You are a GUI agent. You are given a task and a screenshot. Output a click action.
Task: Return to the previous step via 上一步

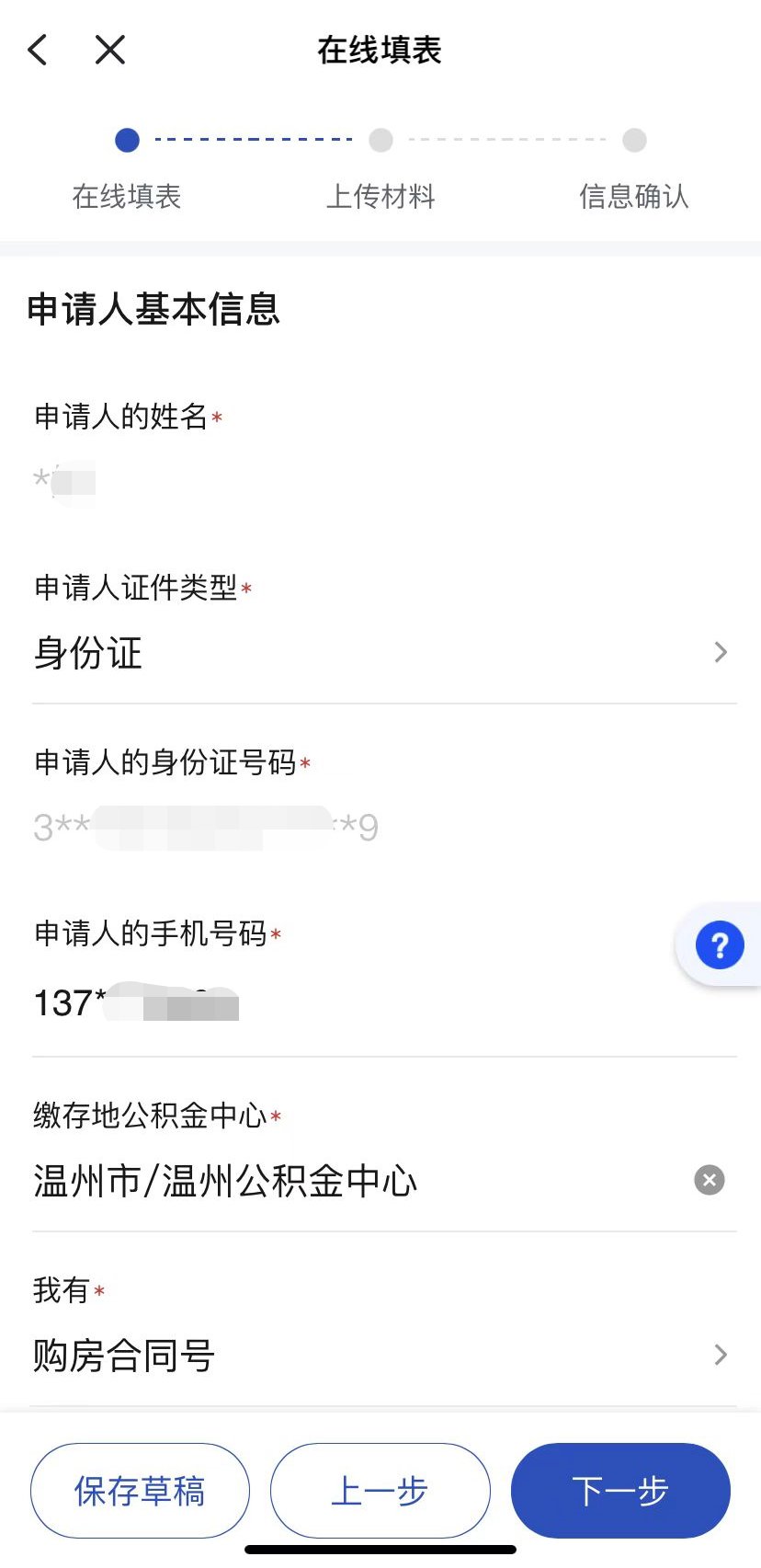(x=380, y=1491)
